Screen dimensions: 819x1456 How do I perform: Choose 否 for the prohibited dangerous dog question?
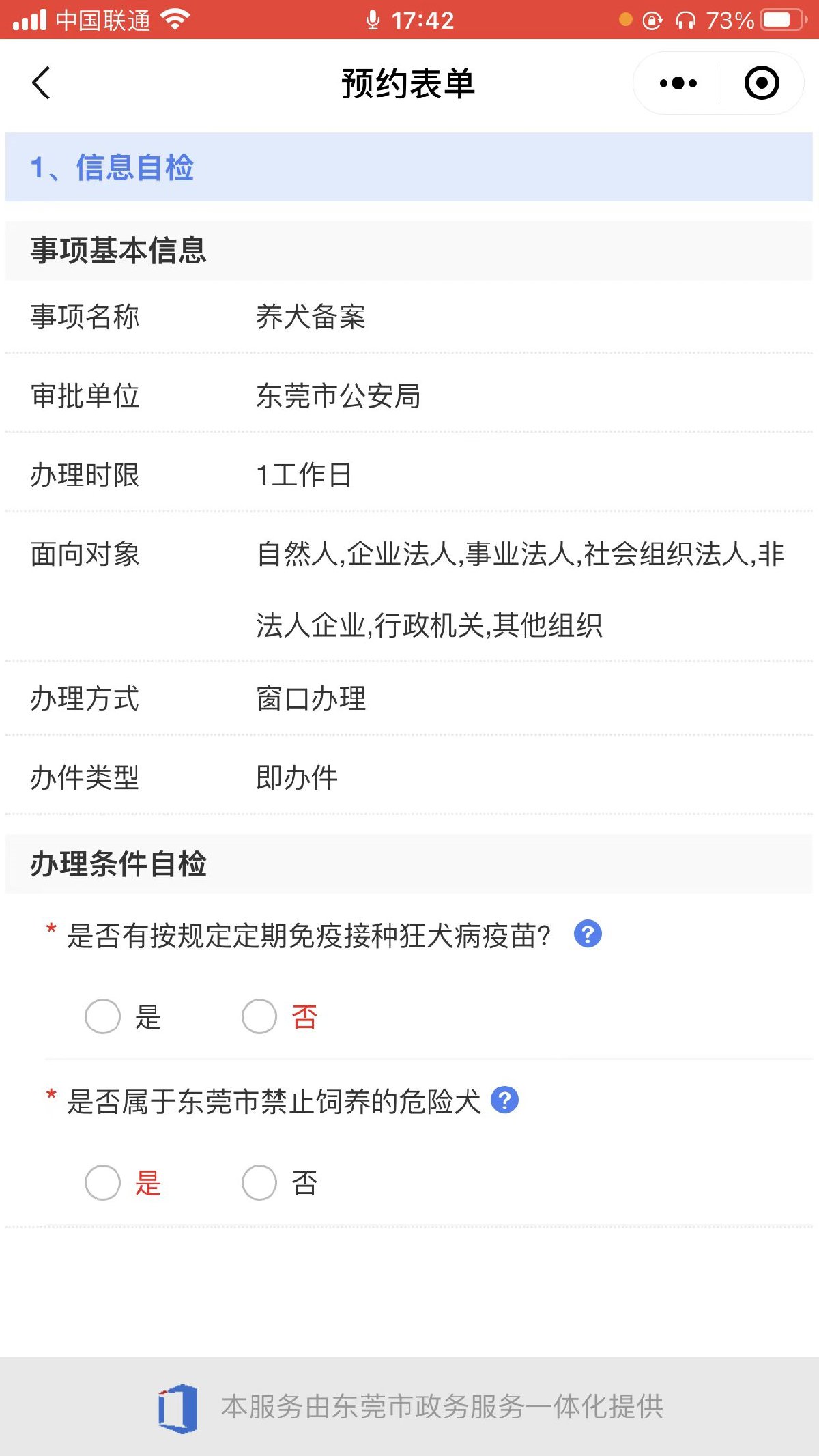coord(260,1182)
